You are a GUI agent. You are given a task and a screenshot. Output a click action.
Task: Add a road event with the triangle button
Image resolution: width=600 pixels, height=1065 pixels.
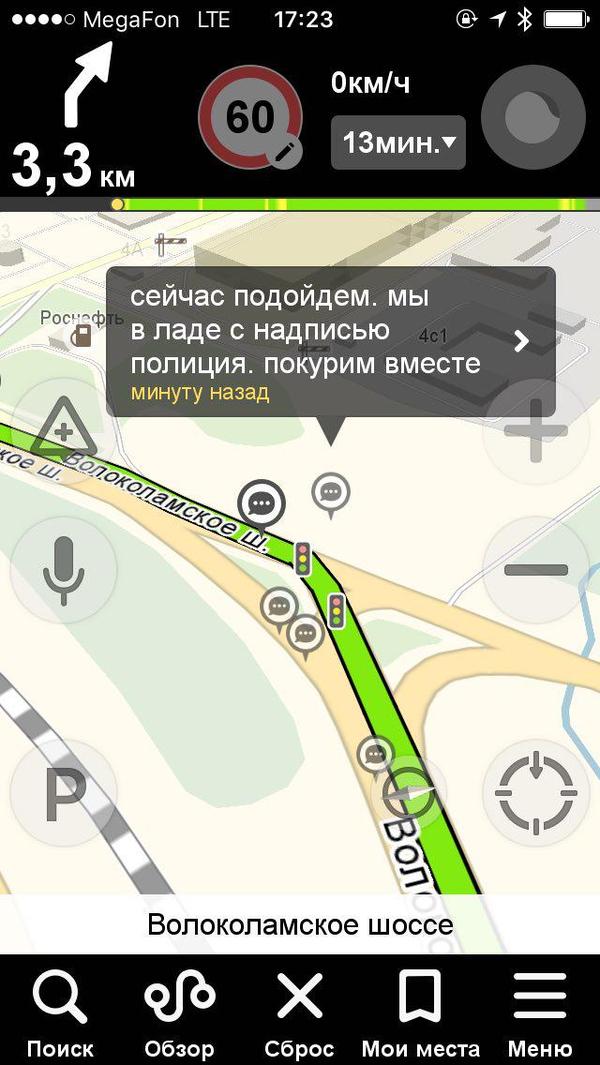pyautogui.click(x=64, y=432)
